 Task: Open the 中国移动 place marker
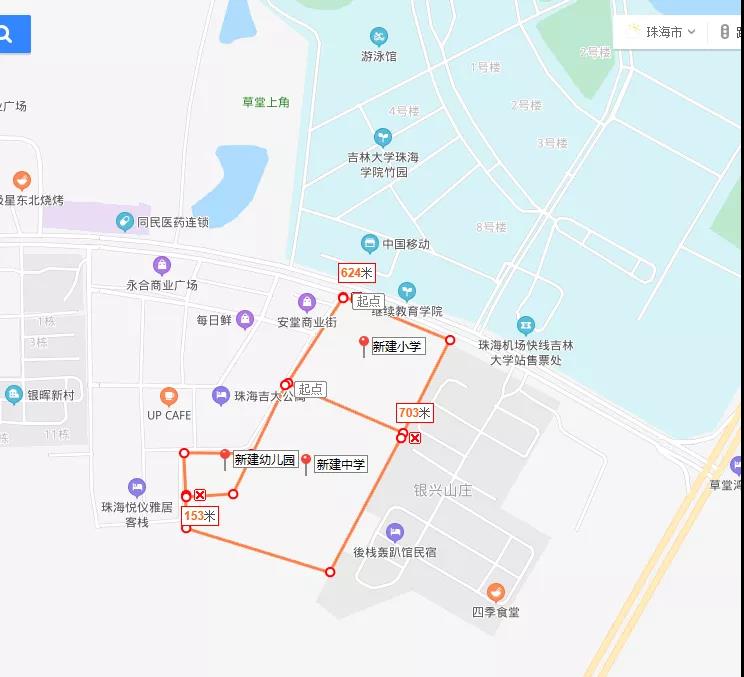(x=369, y=244)
